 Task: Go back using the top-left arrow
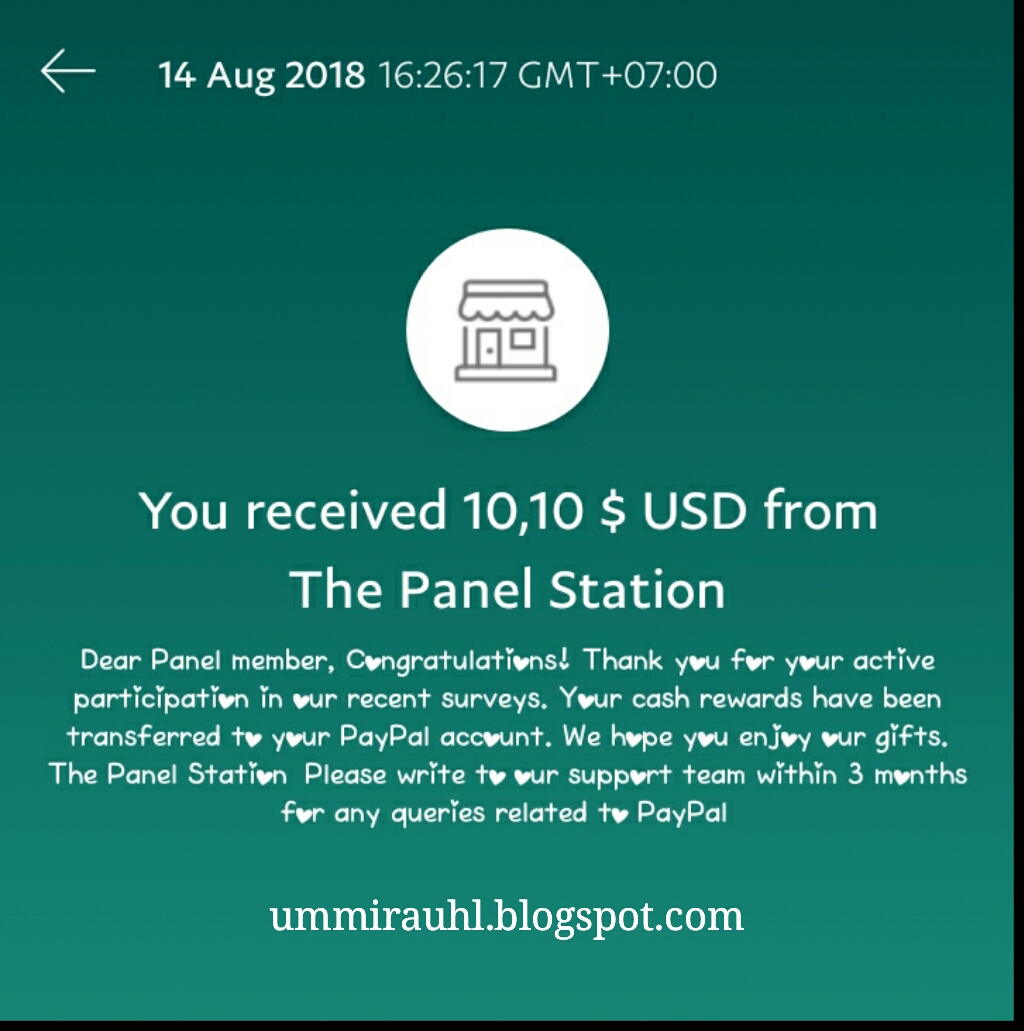click(x=68, y=71)
